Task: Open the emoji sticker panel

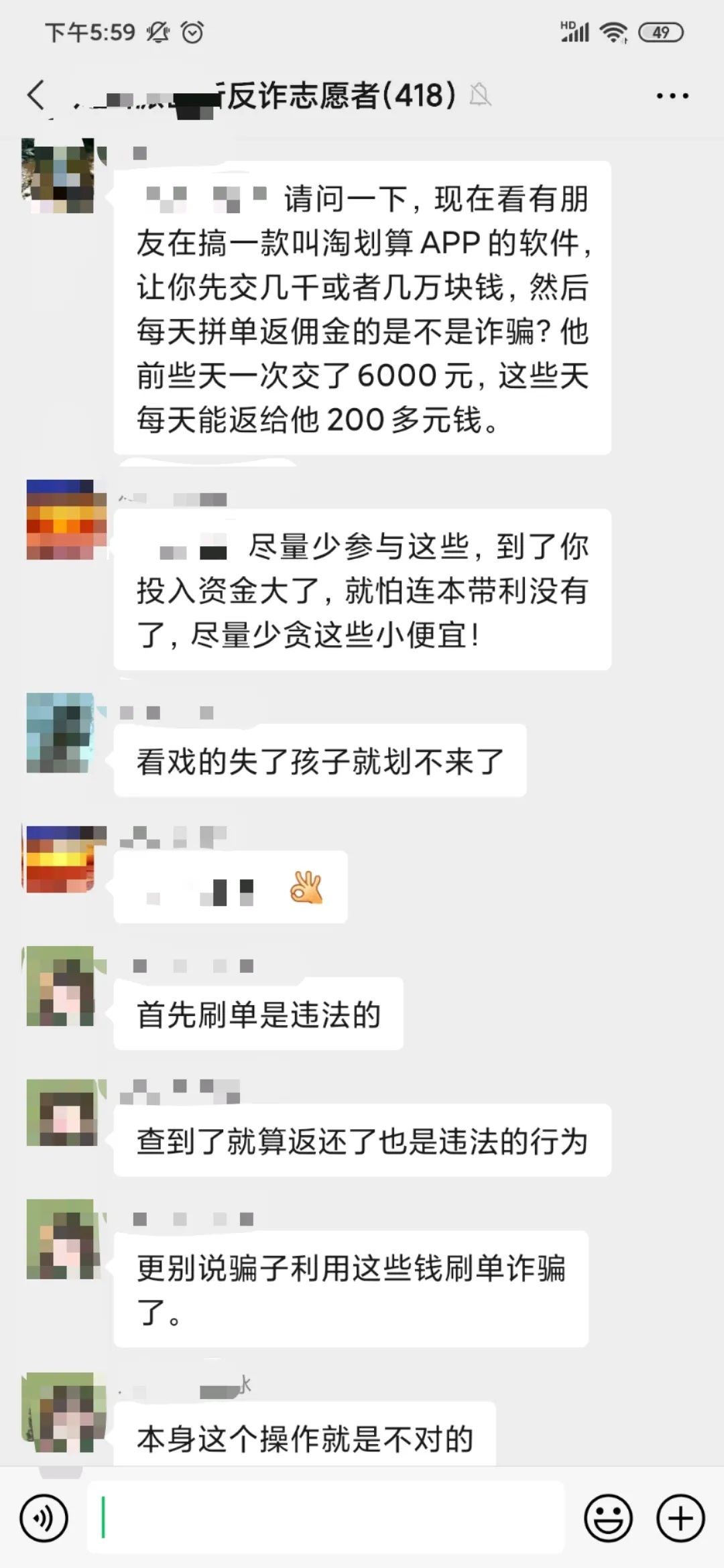Action: (609, 1518)
